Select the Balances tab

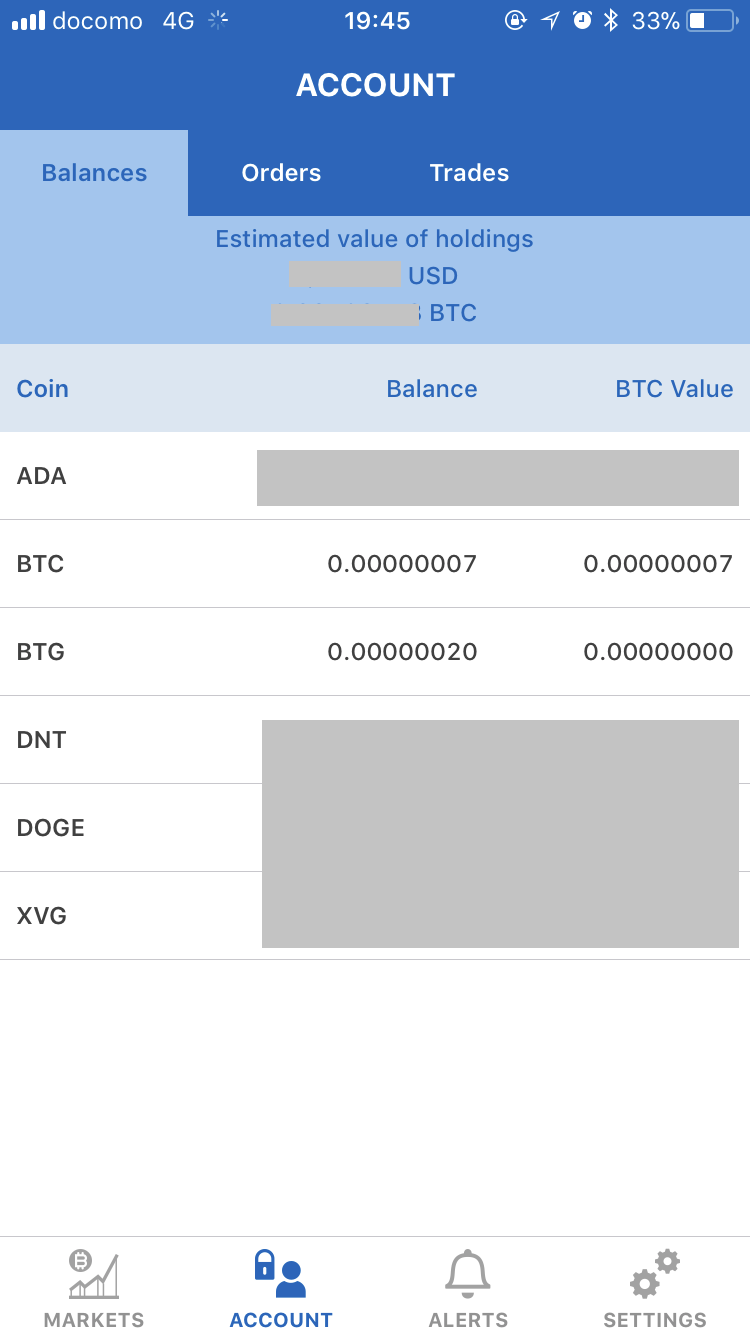click(94, 173)
